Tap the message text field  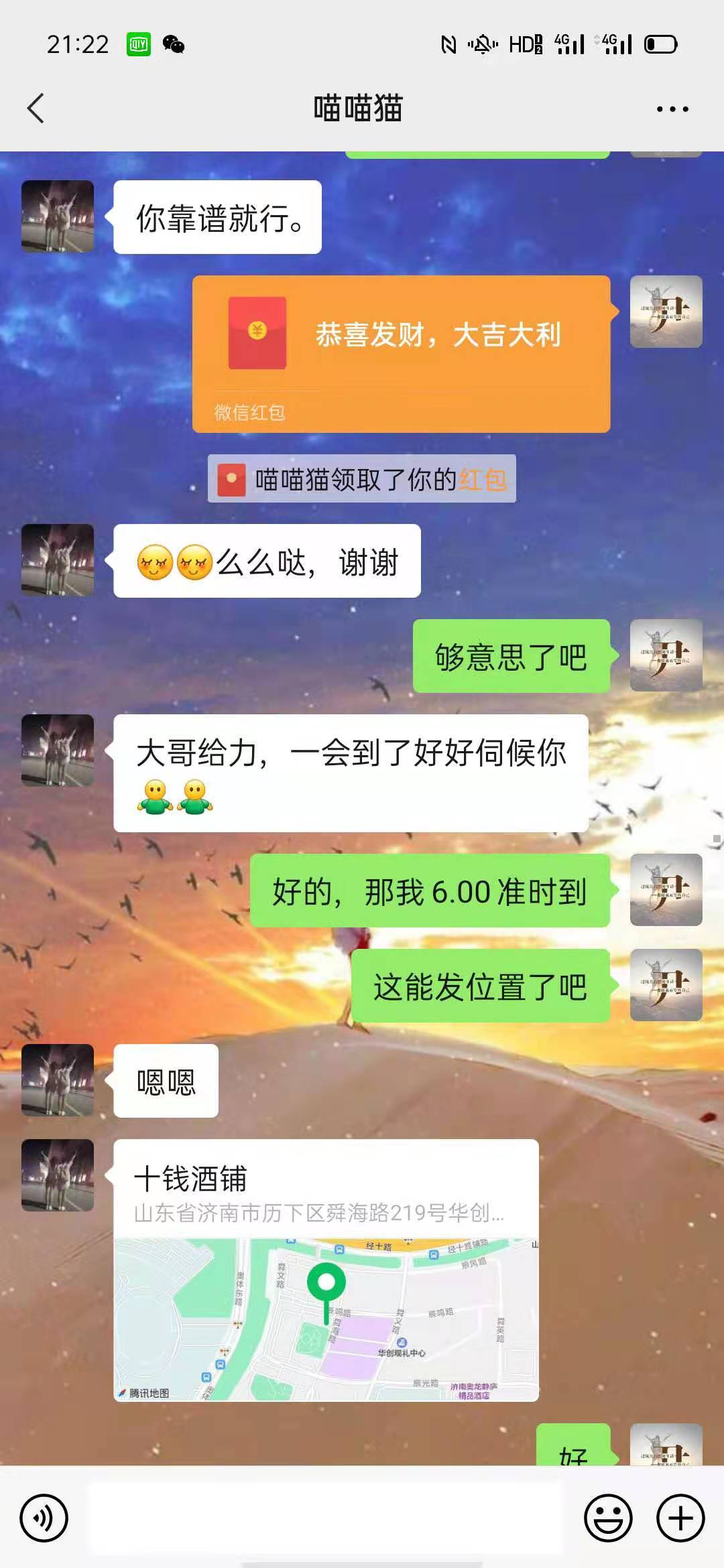tap(326, 1518)
